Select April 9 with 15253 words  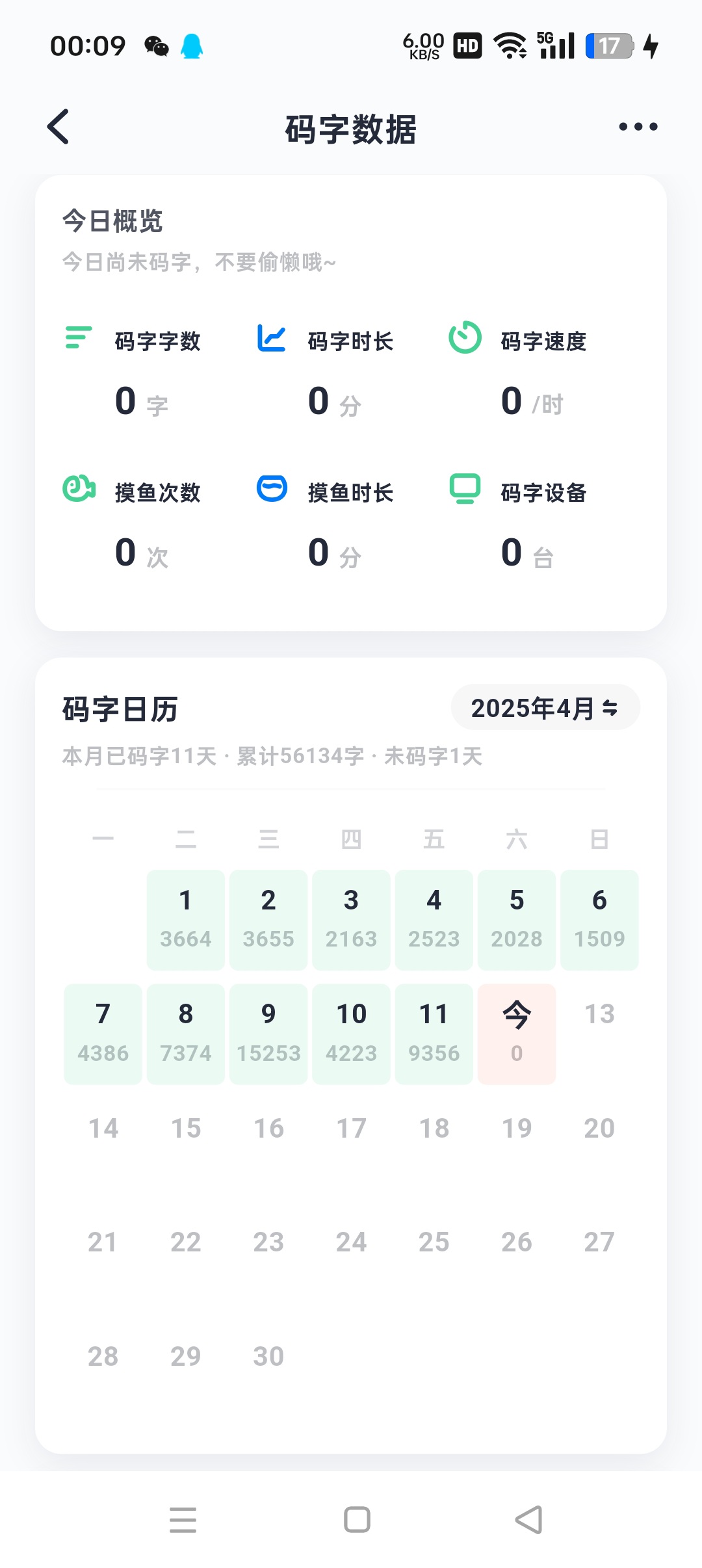(268, 1033)
